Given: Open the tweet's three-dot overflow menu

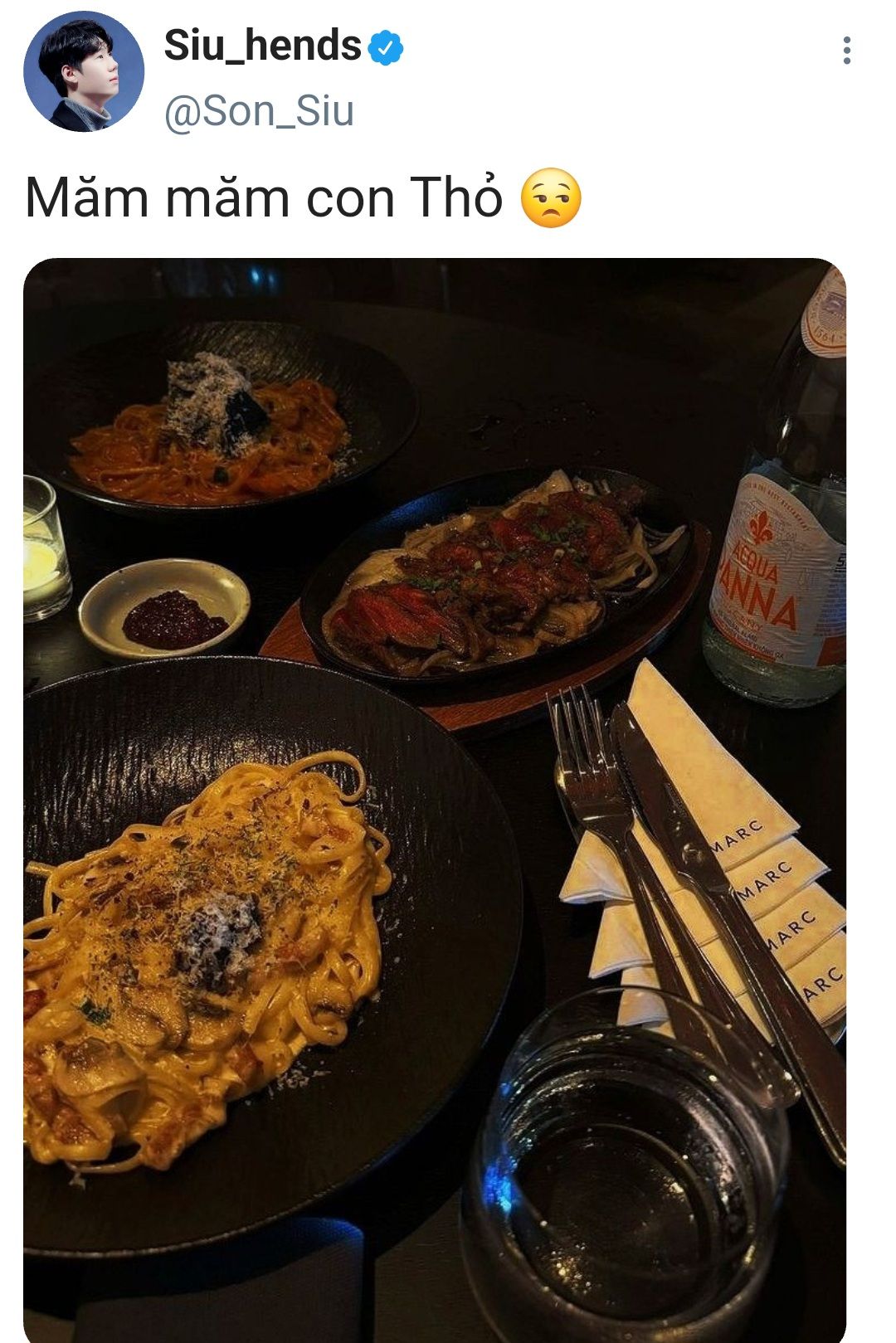Looking at the screenshot, I should point(846,51).
